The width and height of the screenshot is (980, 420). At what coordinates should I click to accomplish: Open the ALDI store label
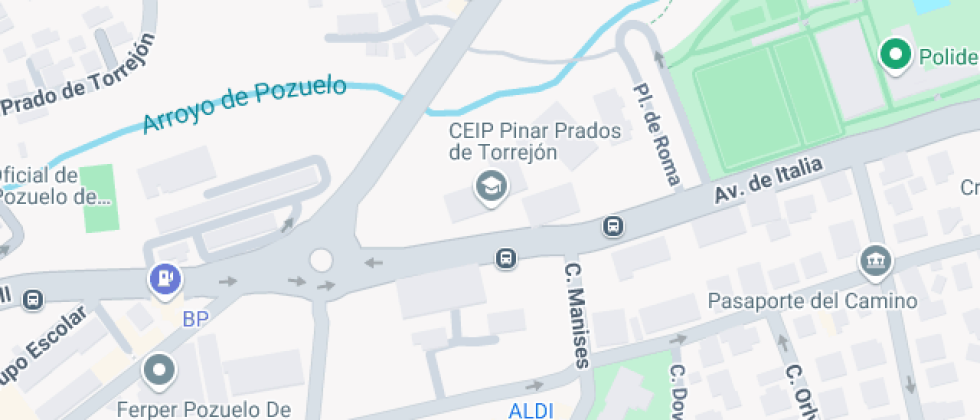(x=530, y=409)
